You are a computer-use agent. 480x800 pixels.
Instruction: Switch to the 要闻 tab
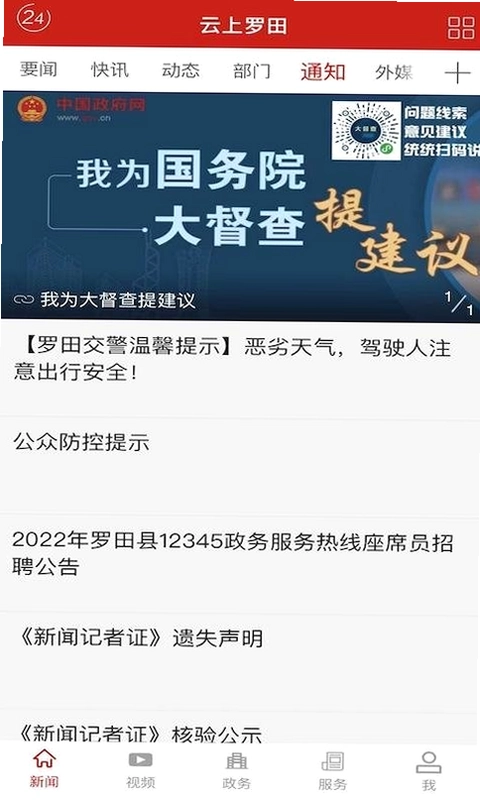pyautogui.click(x=38, y=69)
